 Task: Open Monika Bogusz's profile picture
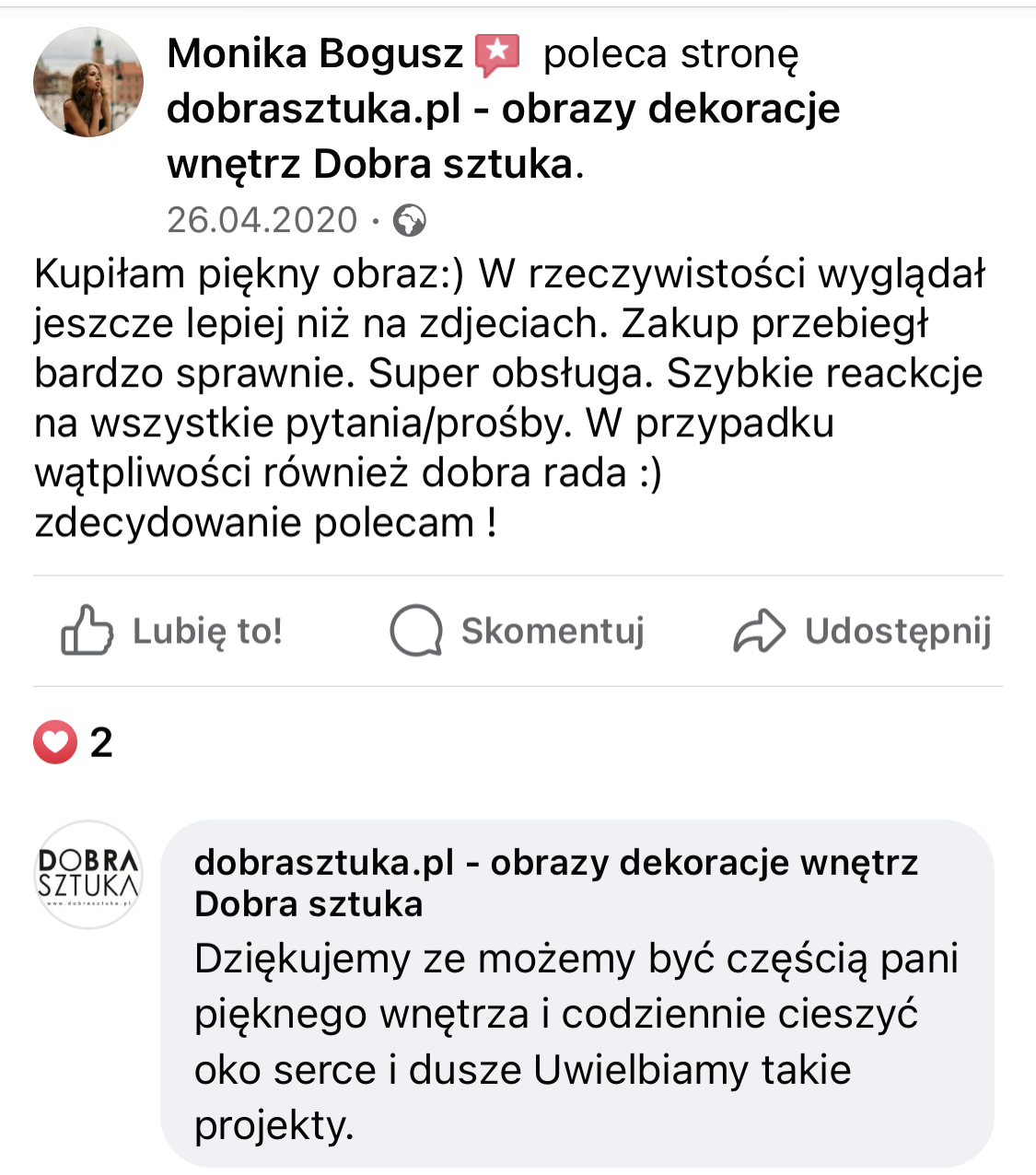[88, 82]
